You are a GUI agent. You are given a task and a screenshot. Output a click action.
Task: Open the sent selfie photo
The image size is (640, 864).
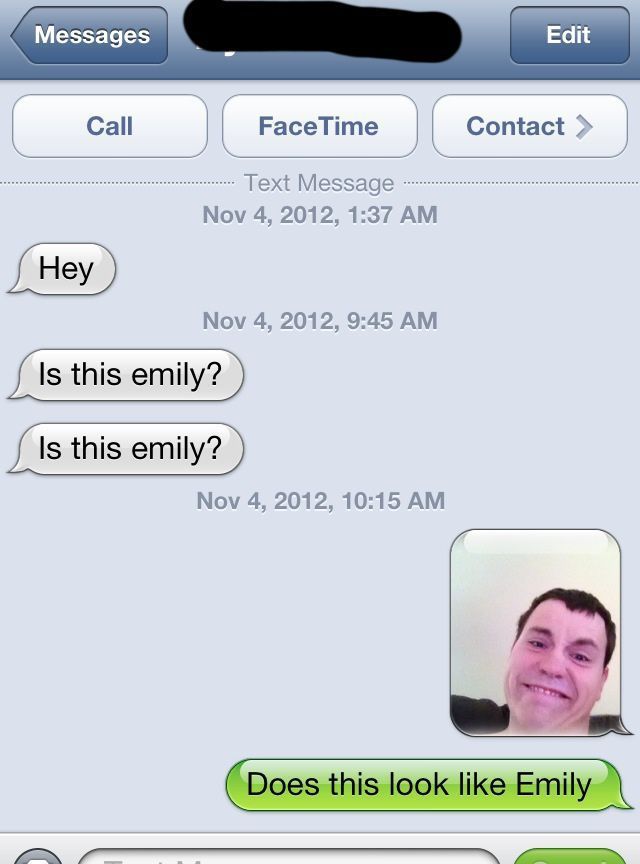tap(535, 632)
